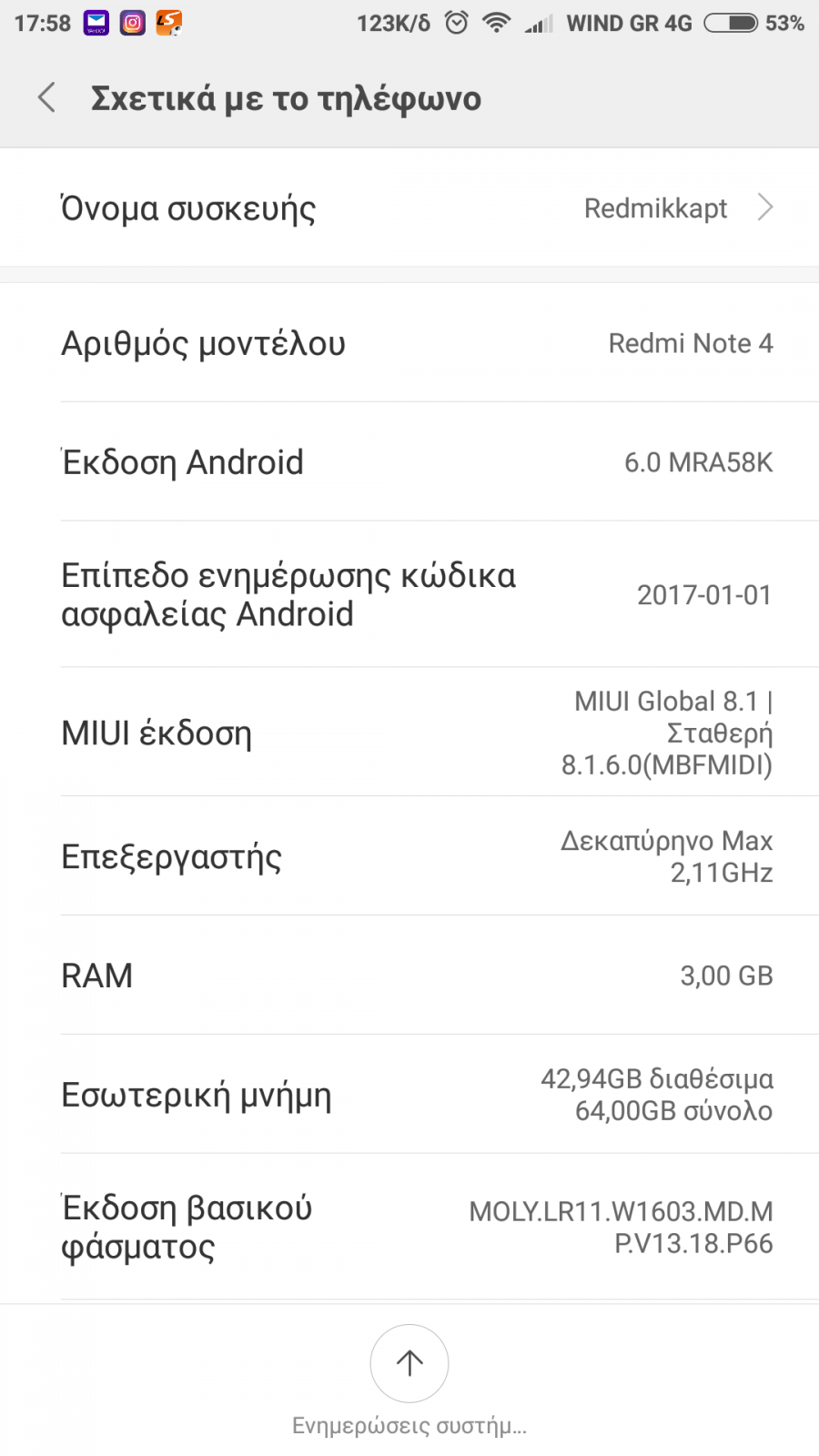The image size is (819, 1456).
Task: Tap the RAM row
Action: pyautogui.click(x=409, y=976)
